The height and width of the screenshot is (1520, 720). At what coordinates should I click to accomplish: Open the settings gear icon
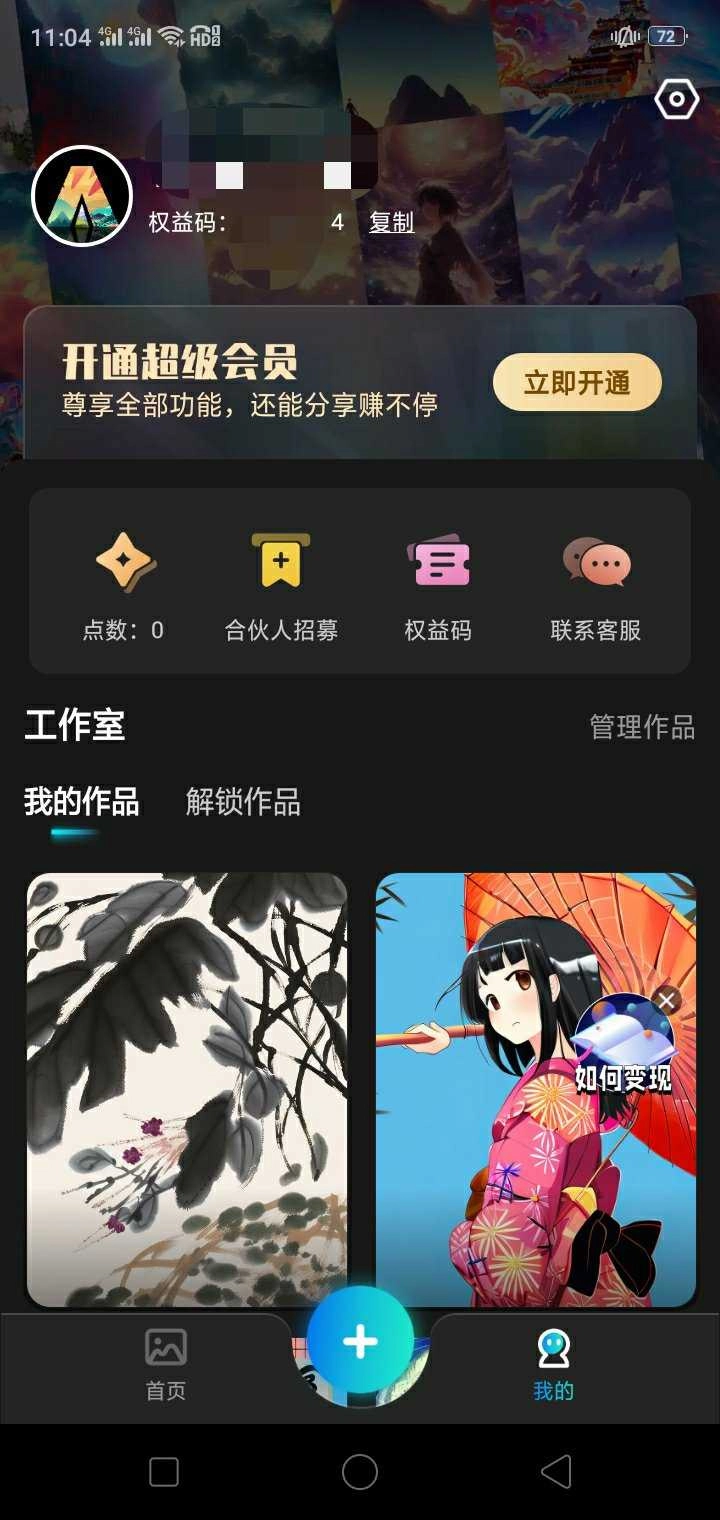coord(675,97)
